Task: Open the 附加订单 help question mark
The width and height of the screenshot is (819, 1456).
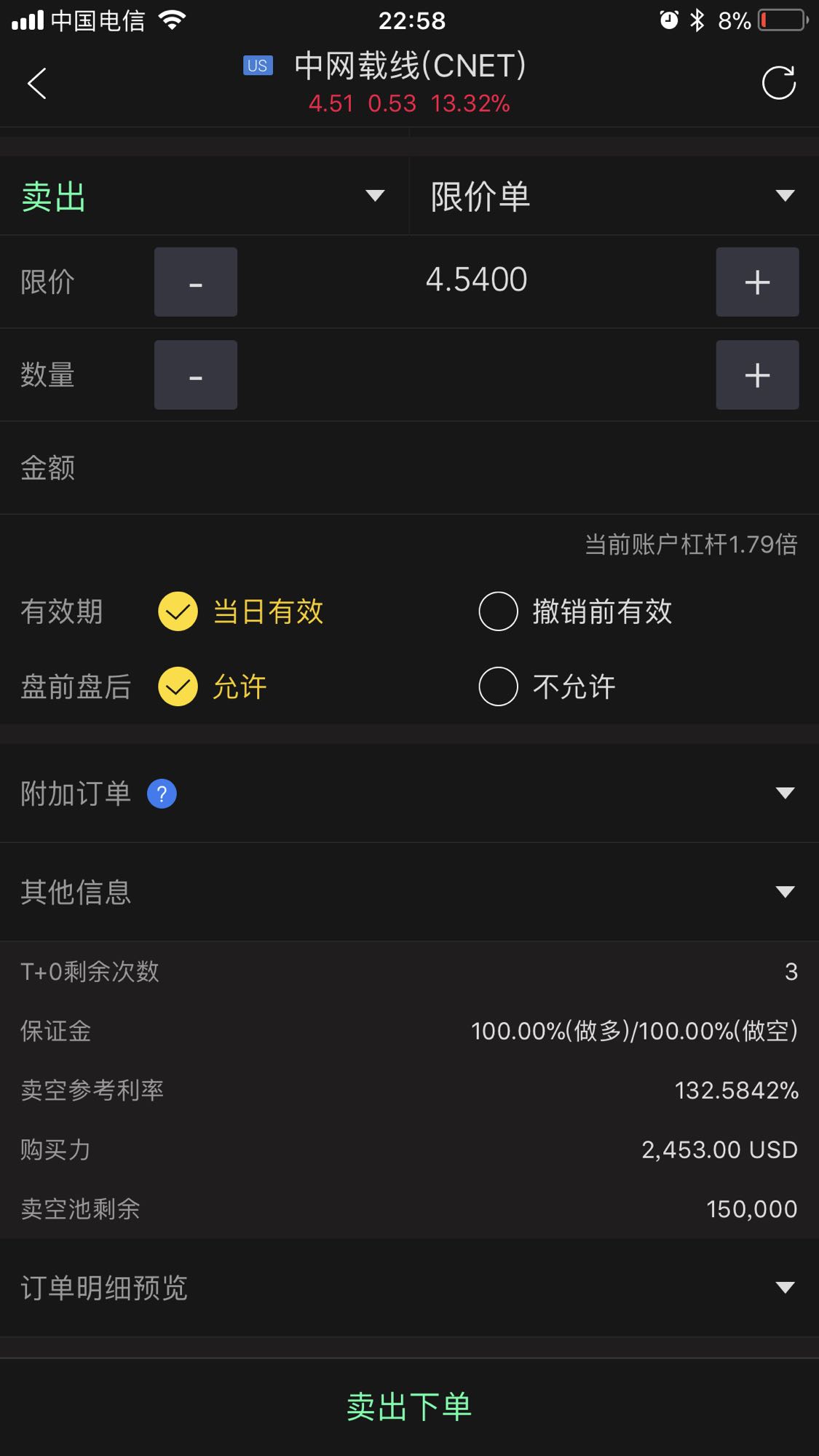Action: [x=162, y=794]
